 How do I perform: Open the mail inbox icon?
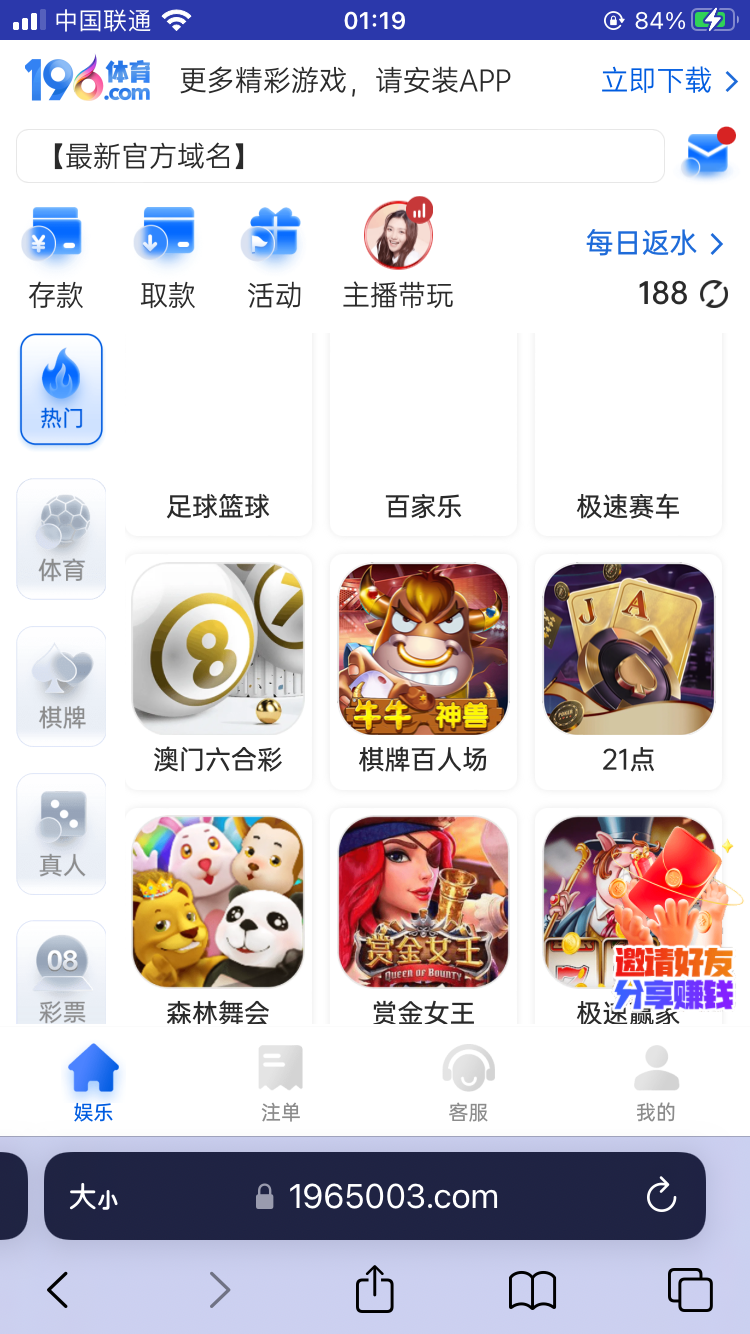click(x=707, y=156)
